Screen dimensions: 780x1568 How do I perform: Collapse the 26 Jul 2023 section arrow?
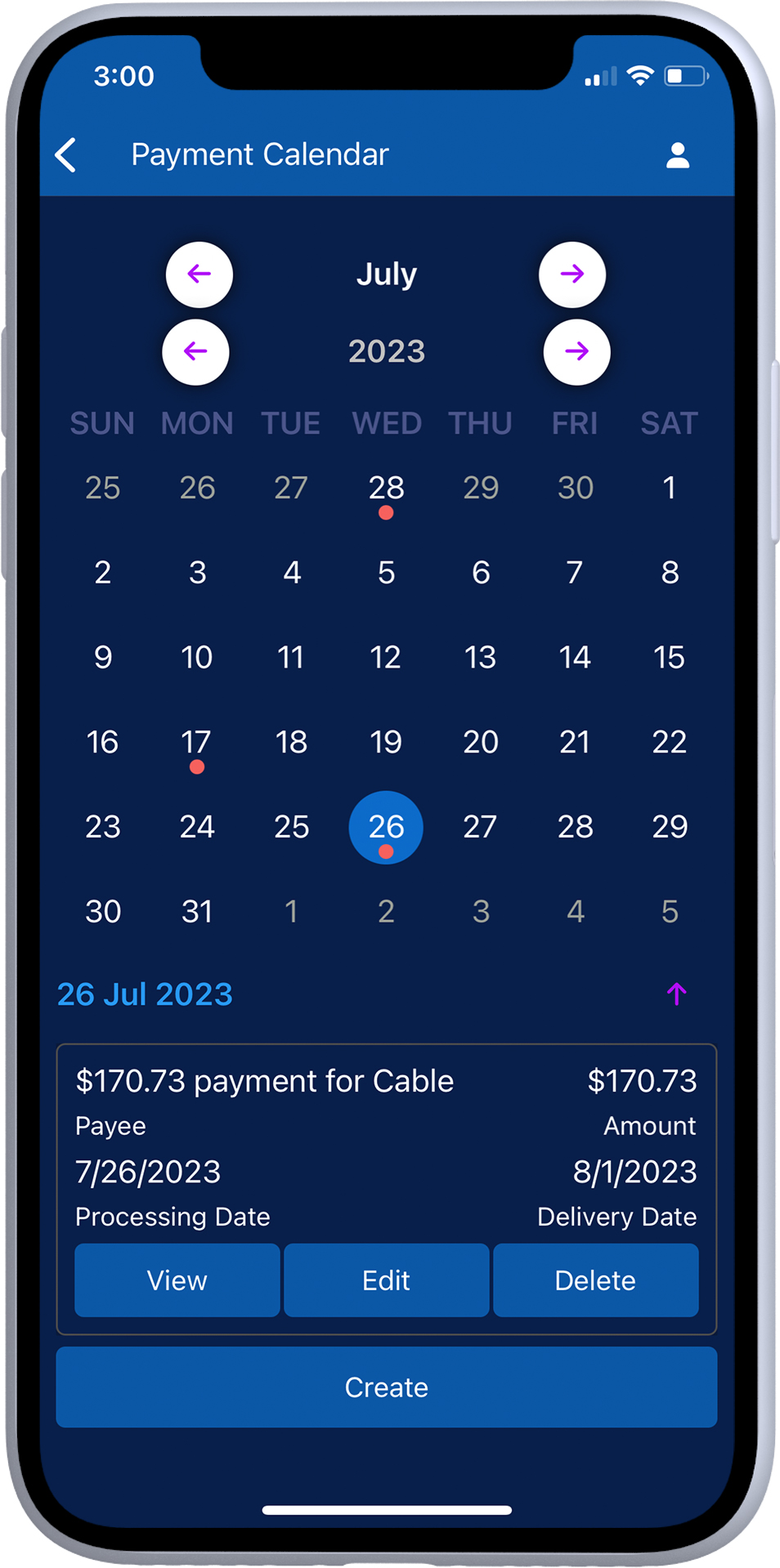click(676, 994)
